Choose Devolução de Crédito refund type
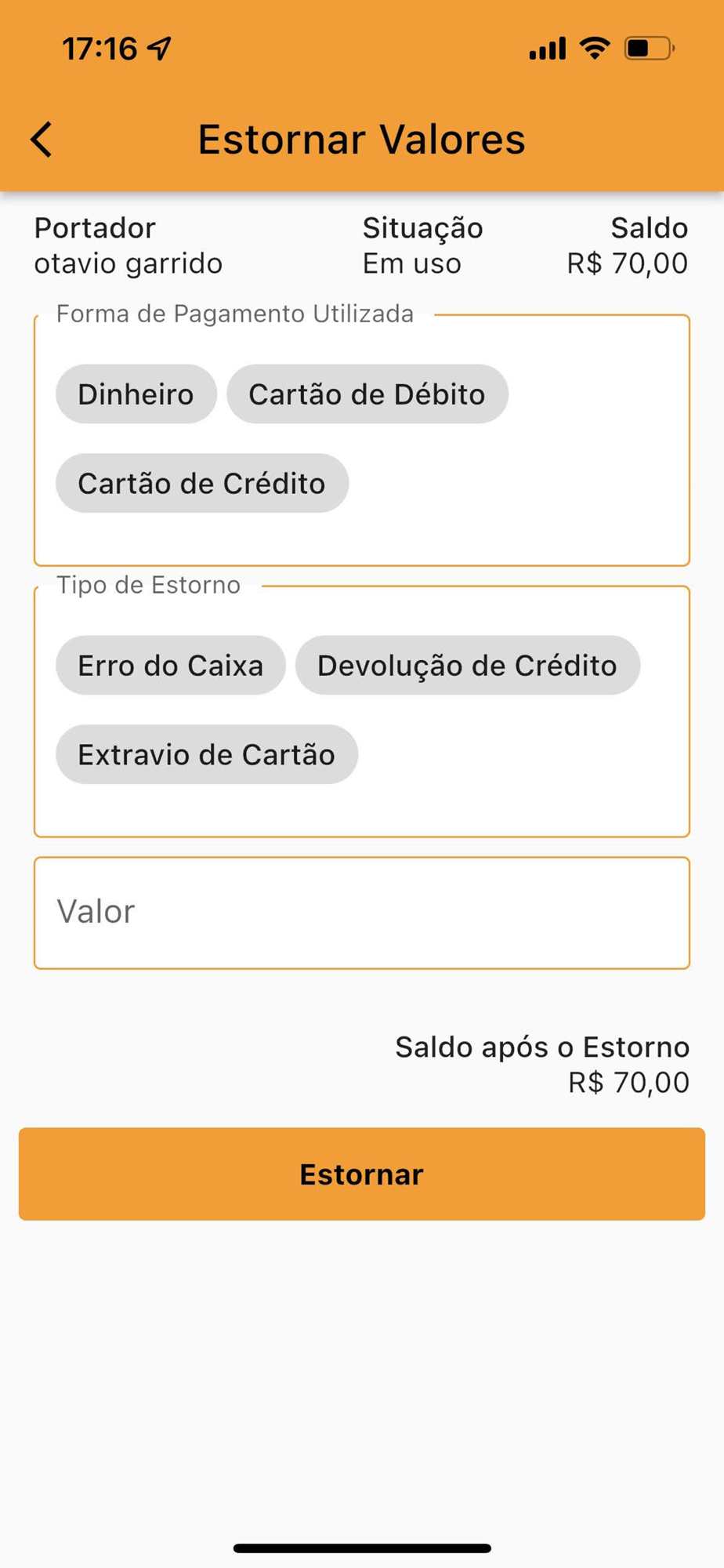Image resolution: width=724 pixels, height=1568 pixels. pos(467,665)
